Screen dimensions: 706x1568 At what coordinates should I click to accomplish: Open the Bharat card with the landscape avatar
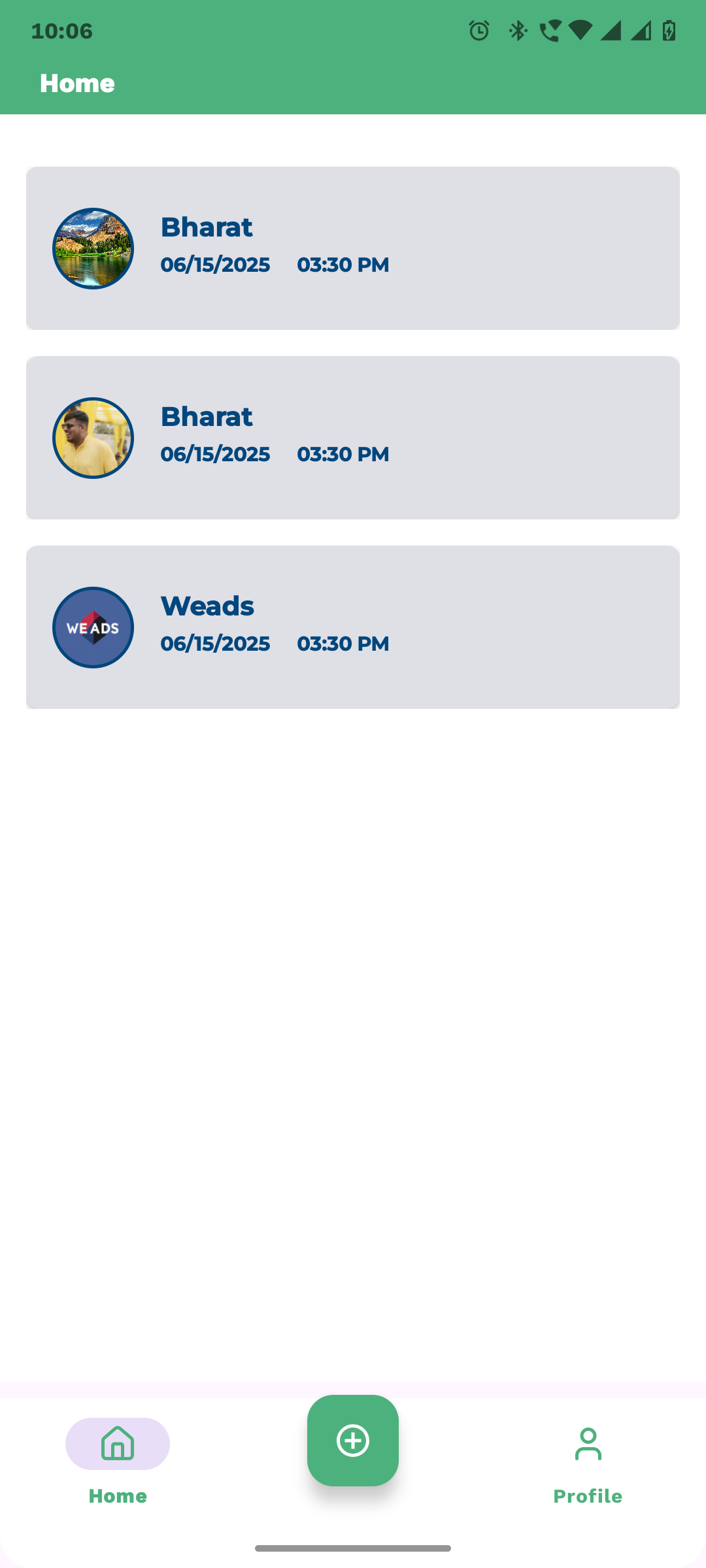(353, 248)
